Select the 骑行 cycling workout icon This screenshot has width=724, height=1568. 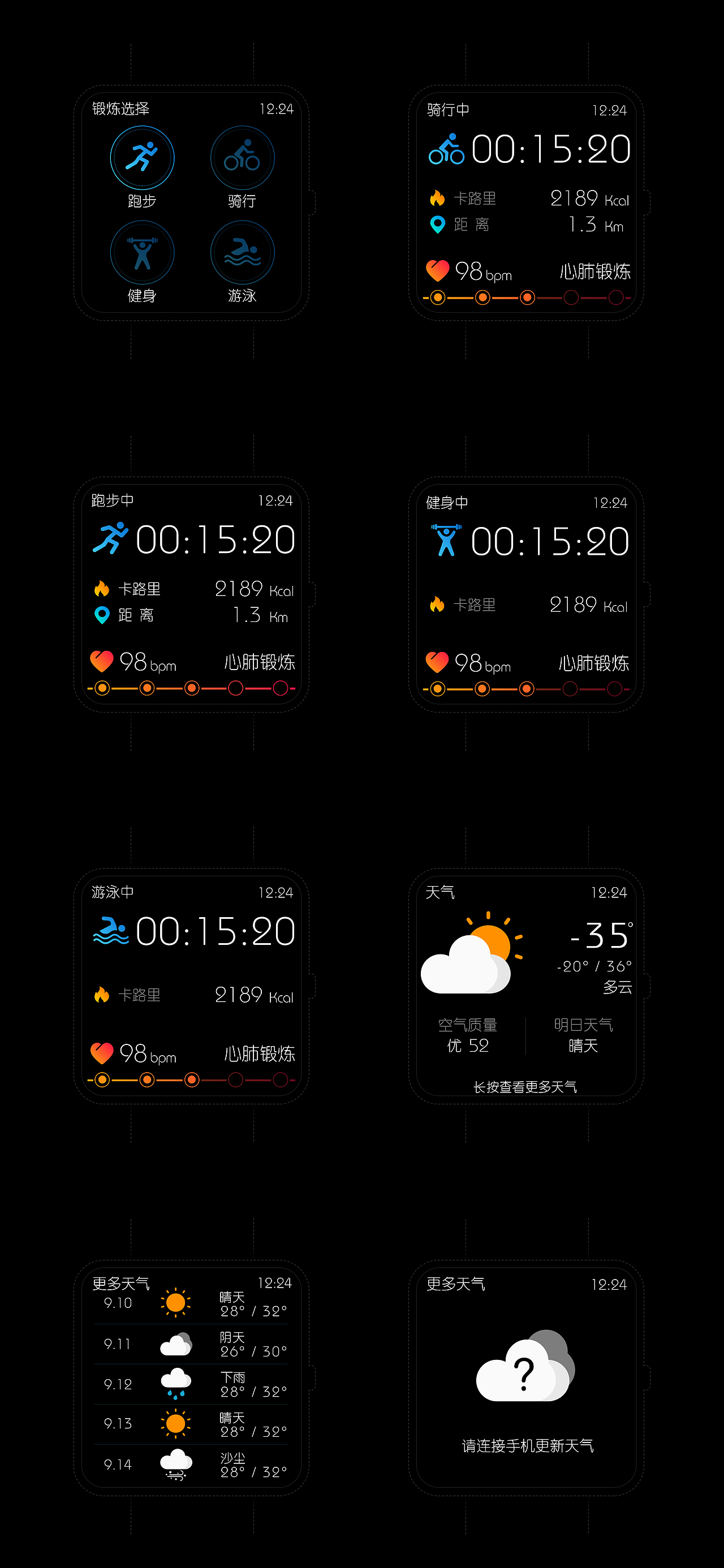(242, 157)
